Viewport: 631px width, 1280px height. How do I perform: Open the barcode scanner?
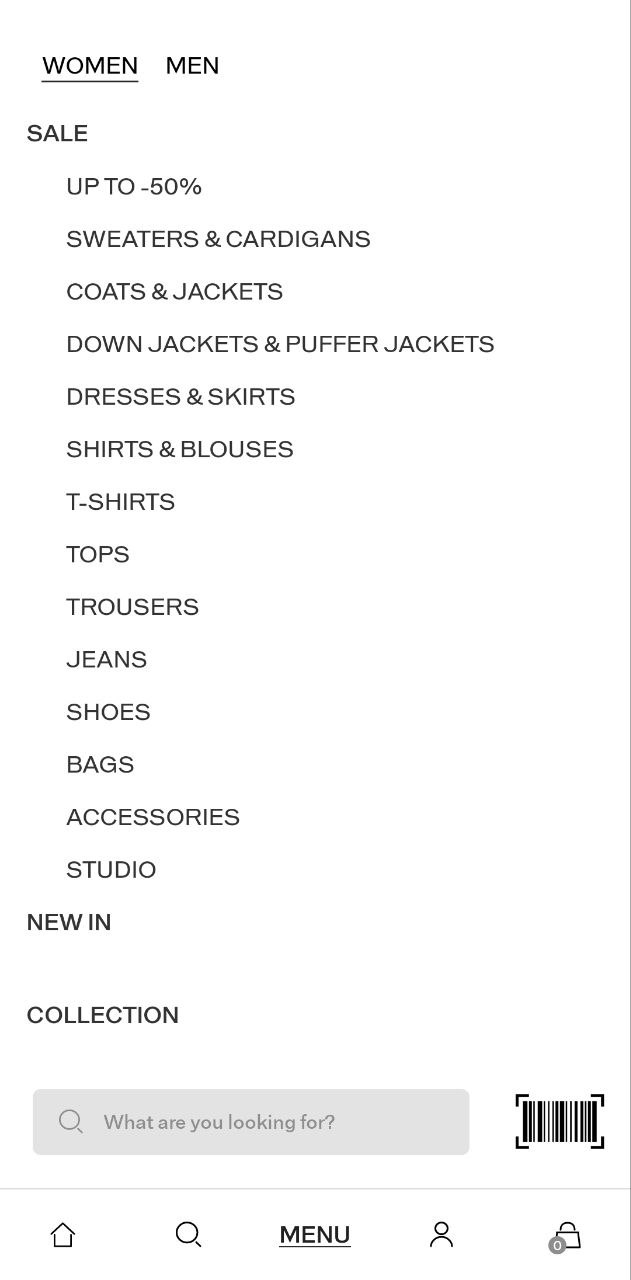(560, 1121)
